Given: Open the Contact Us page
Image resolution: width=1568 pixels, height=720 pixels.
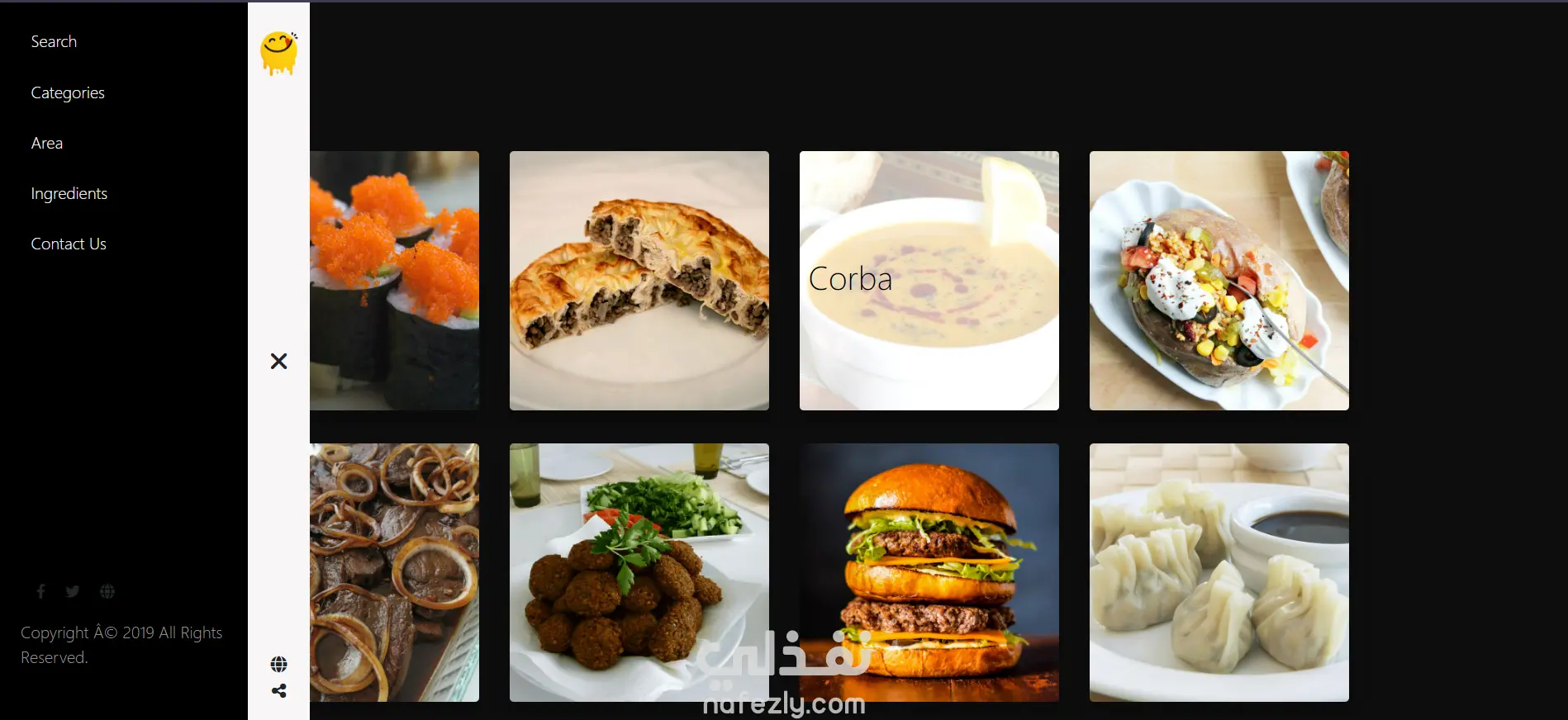Looking at the screenshot, I should [69, 244].
